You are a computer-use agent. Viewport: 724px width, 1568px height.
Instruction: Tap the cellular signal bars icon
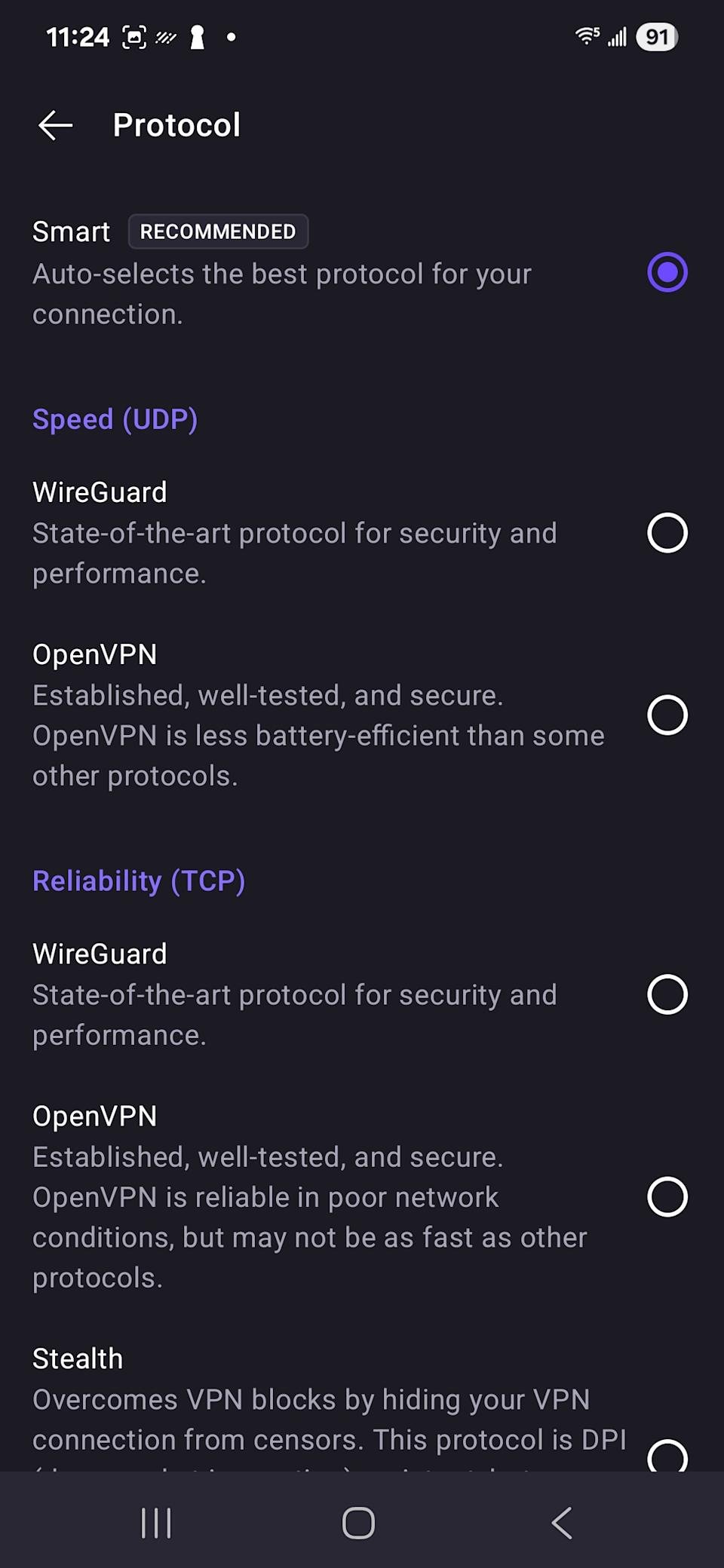click(x=615, y=36)
